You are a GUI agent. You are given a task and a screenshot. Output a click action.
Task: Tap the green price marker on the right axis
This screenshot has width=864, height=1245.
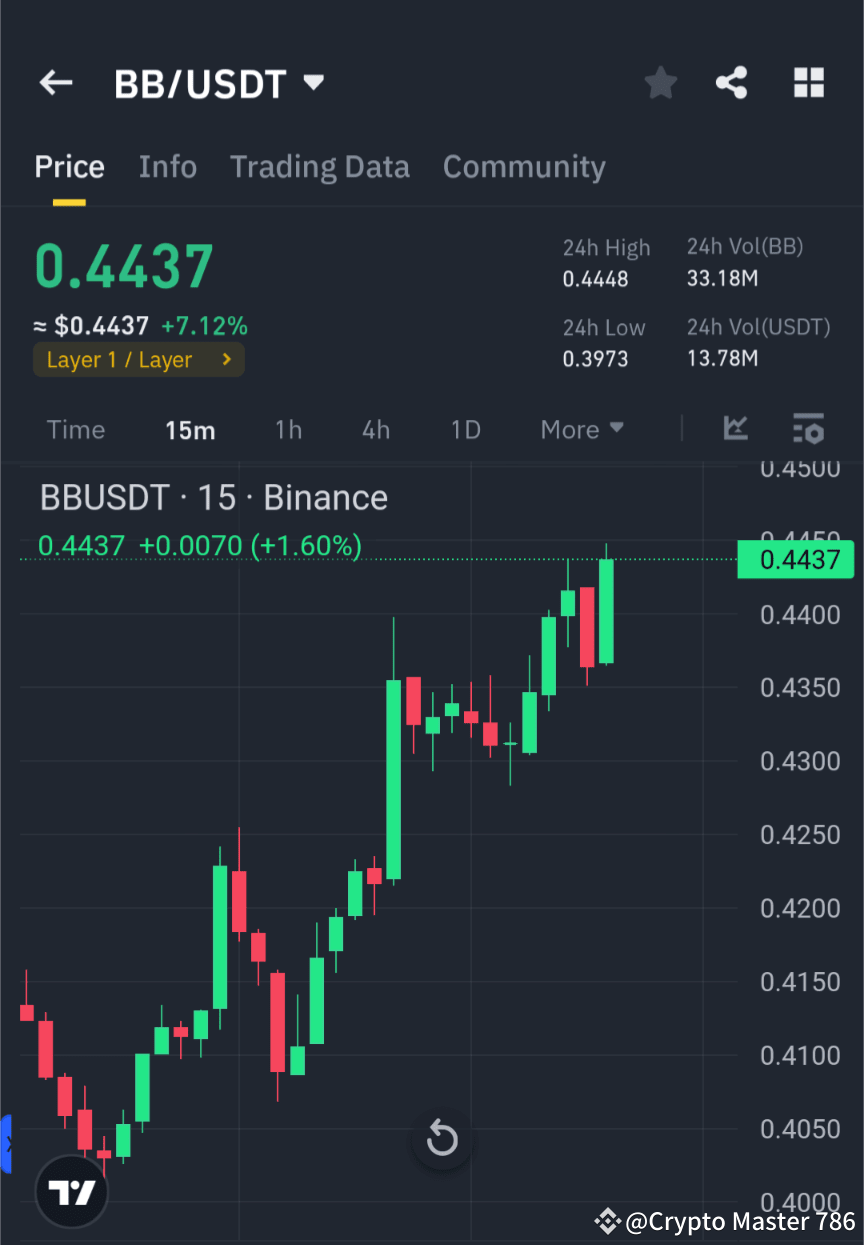click(x=796, y=560)
